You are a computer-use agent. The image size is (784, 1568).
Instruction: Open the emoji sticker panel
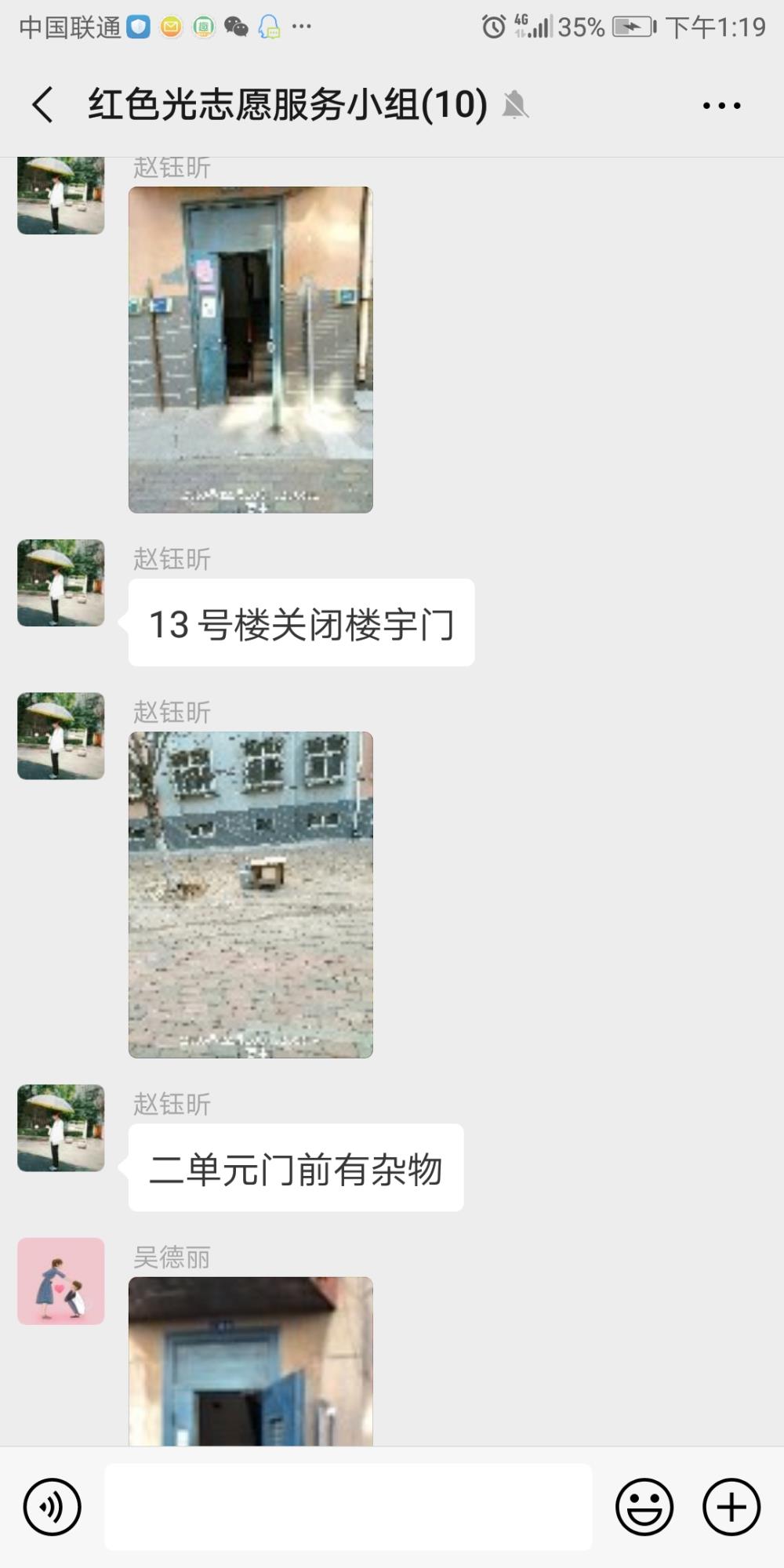(644, 1507)
